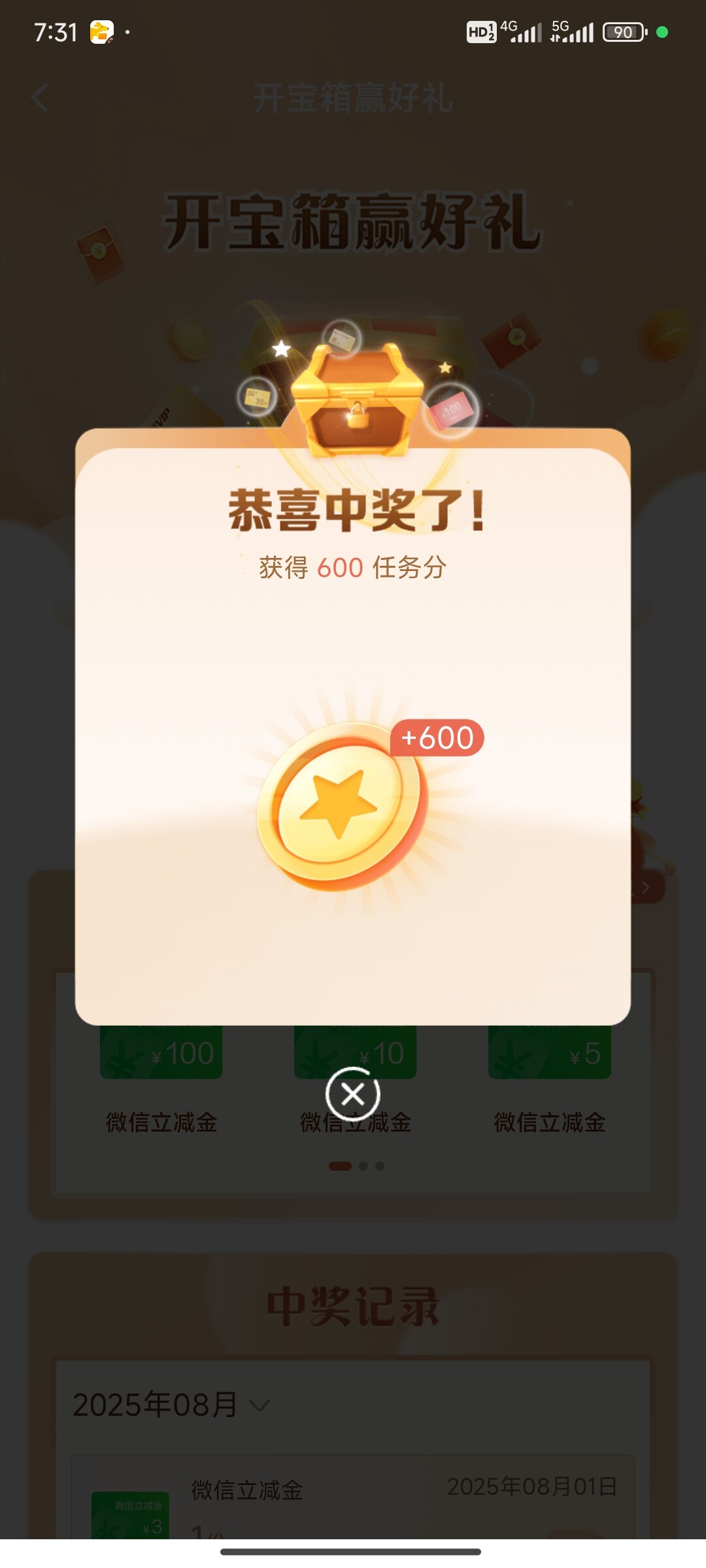706x1568 pixels.
Task: Close the prize popup with the X button
Action: point(353,1094)
